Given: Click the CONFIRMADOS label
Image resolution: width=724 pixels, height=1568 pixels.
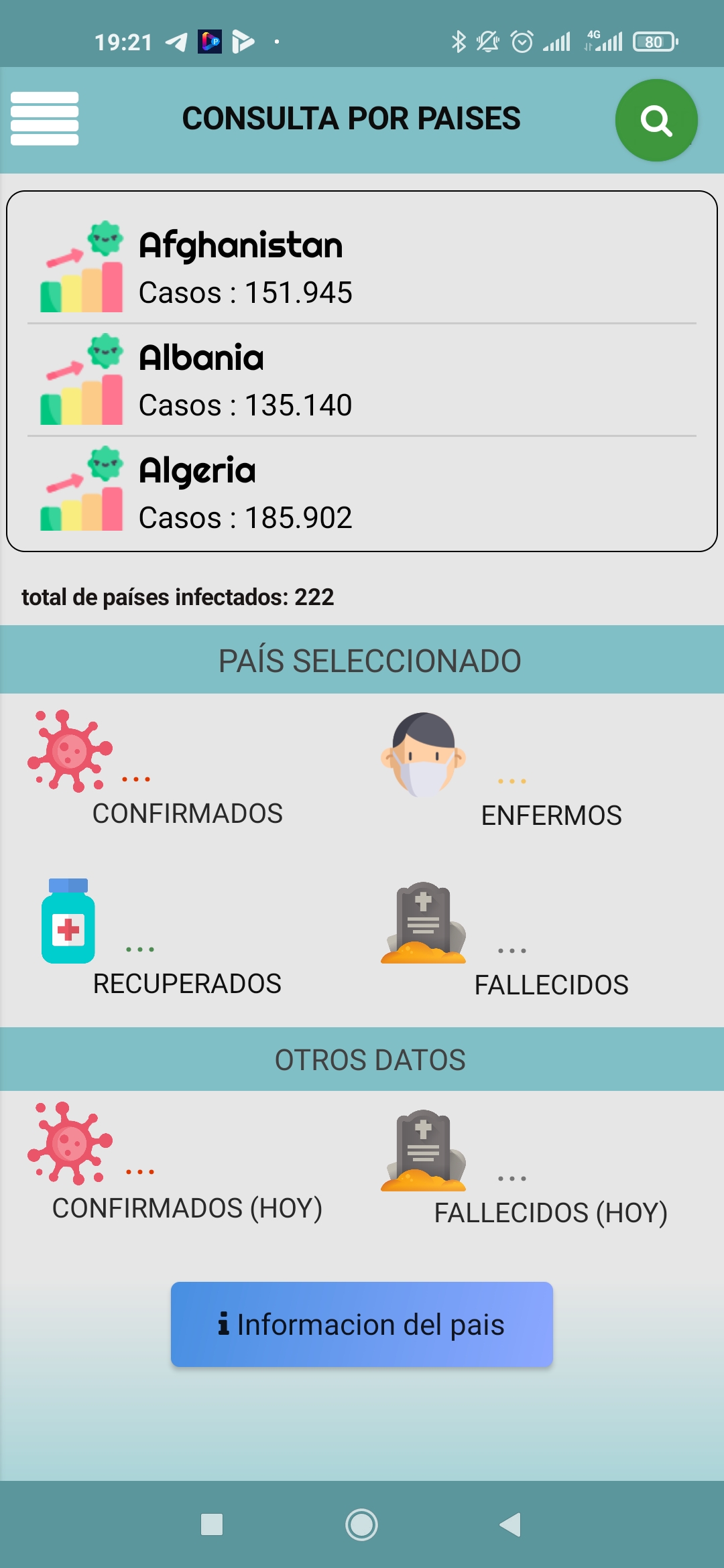Looking at the screenshot, I should (188, 814).
